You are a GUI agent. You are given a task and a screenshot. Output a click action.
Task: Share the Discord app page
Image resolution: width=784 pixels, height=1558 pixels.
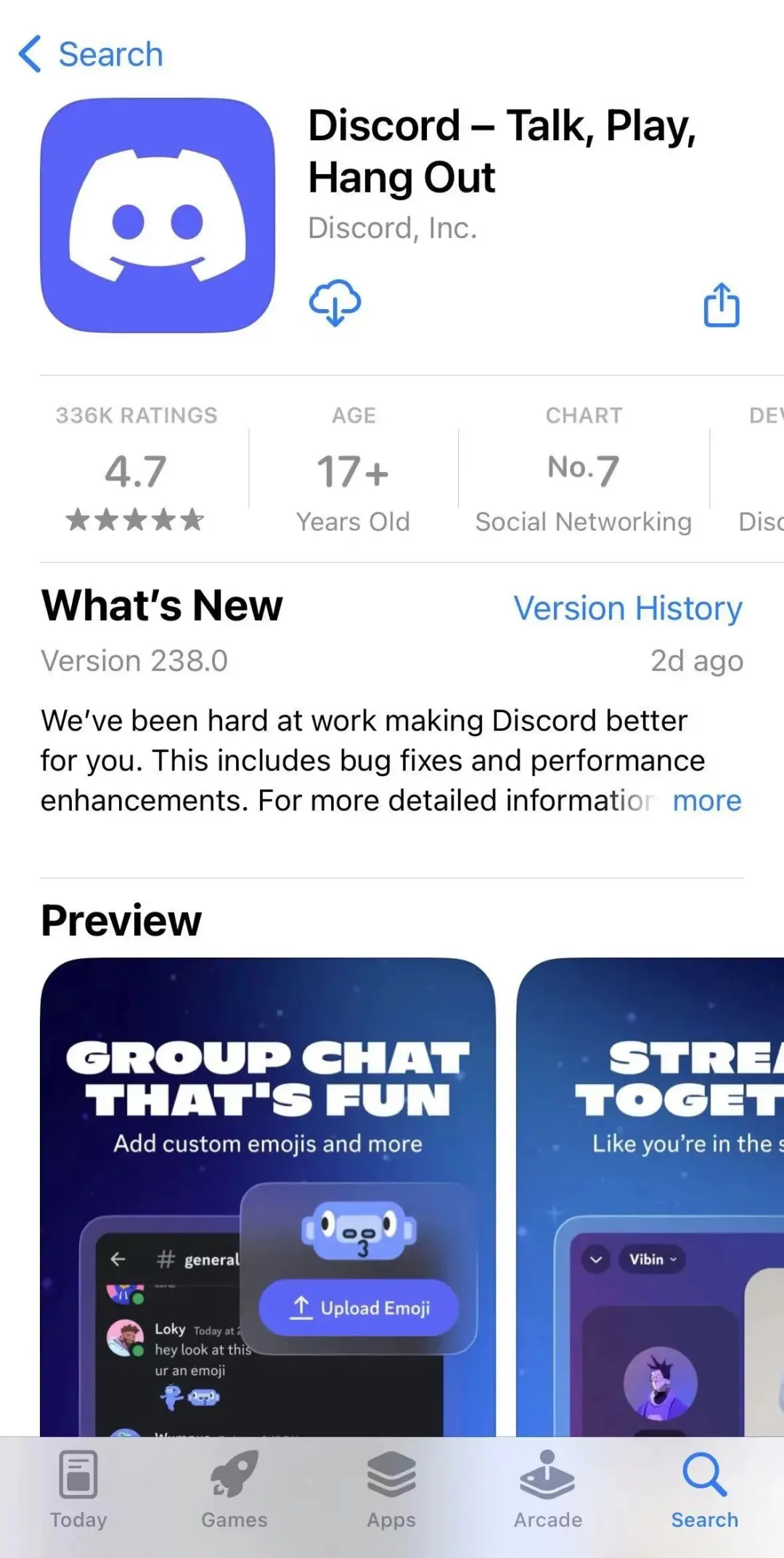[722, 305]
